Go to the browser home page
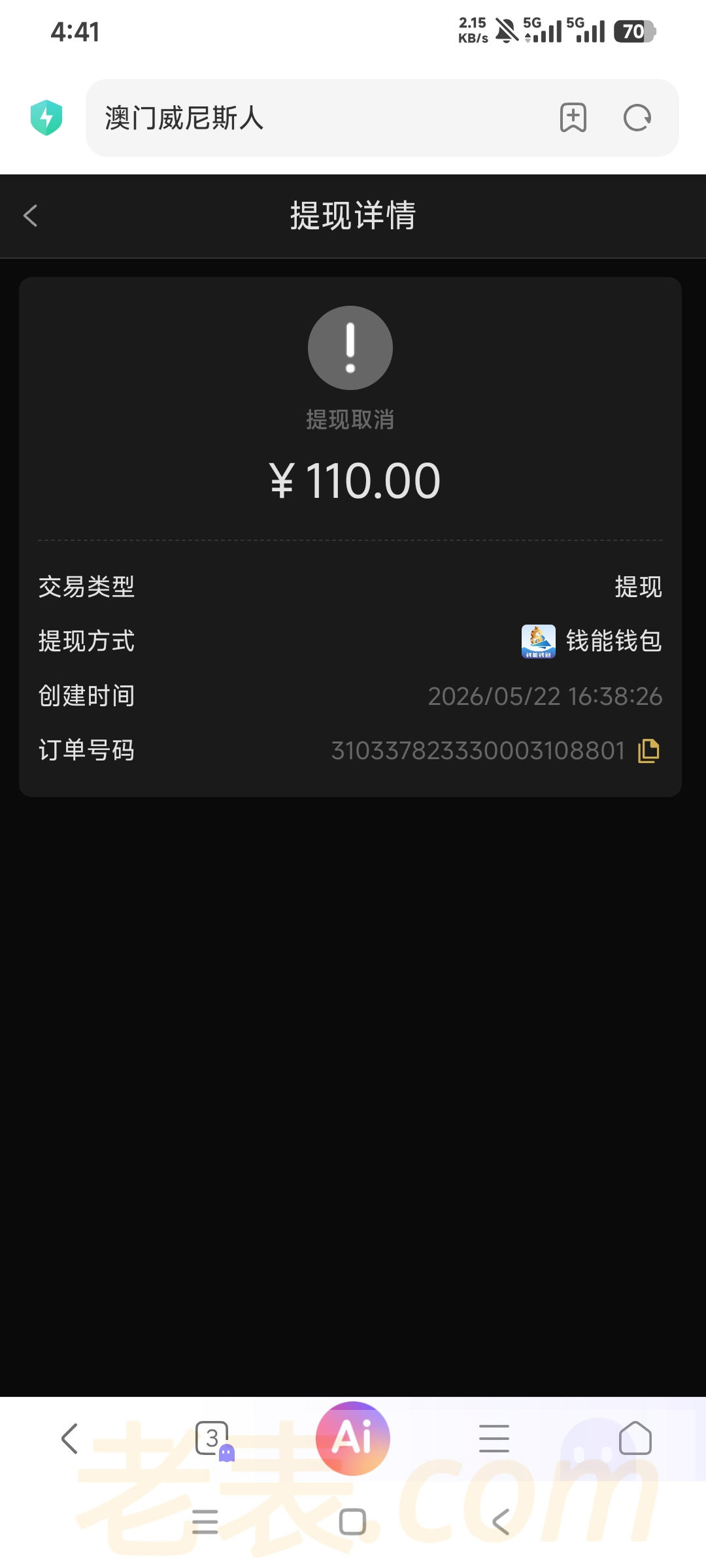This screenshot has height=1568, width=706. pyautogui.click(x=635, y=1438)
